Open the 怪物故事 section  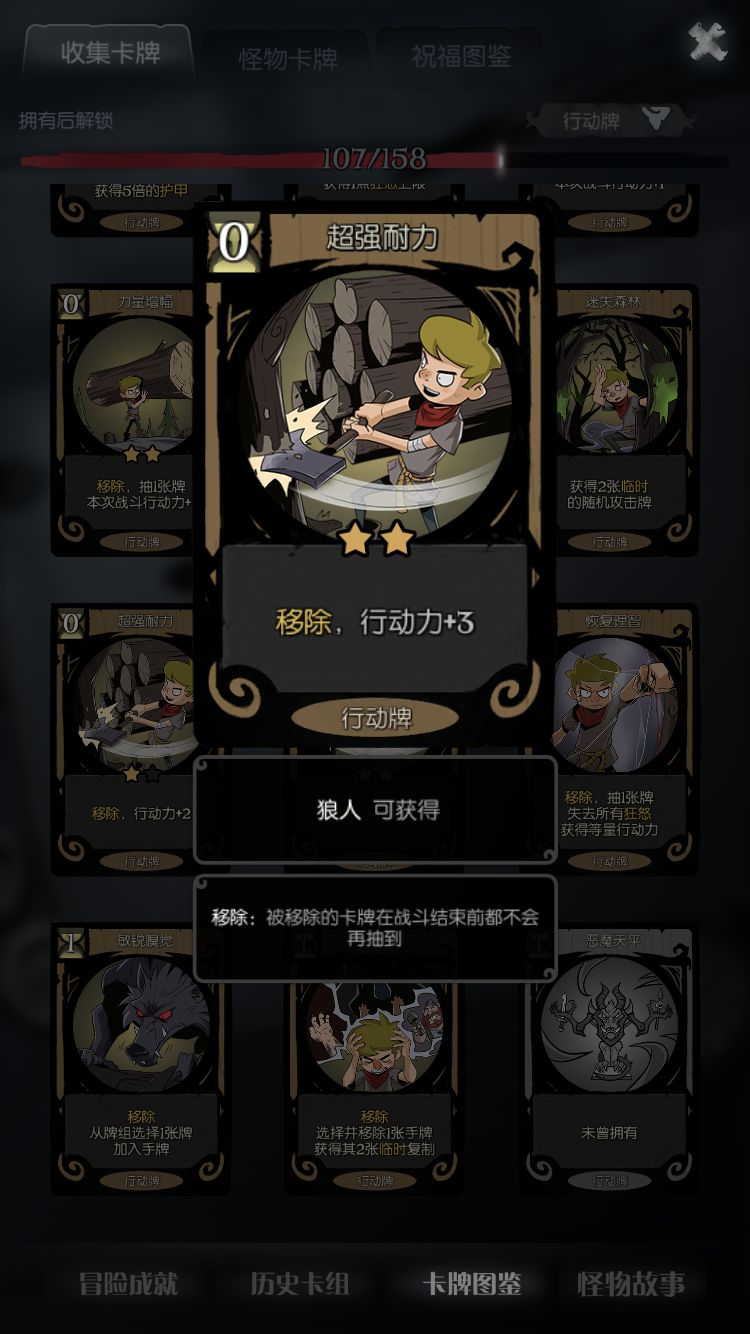(625, 1283)
